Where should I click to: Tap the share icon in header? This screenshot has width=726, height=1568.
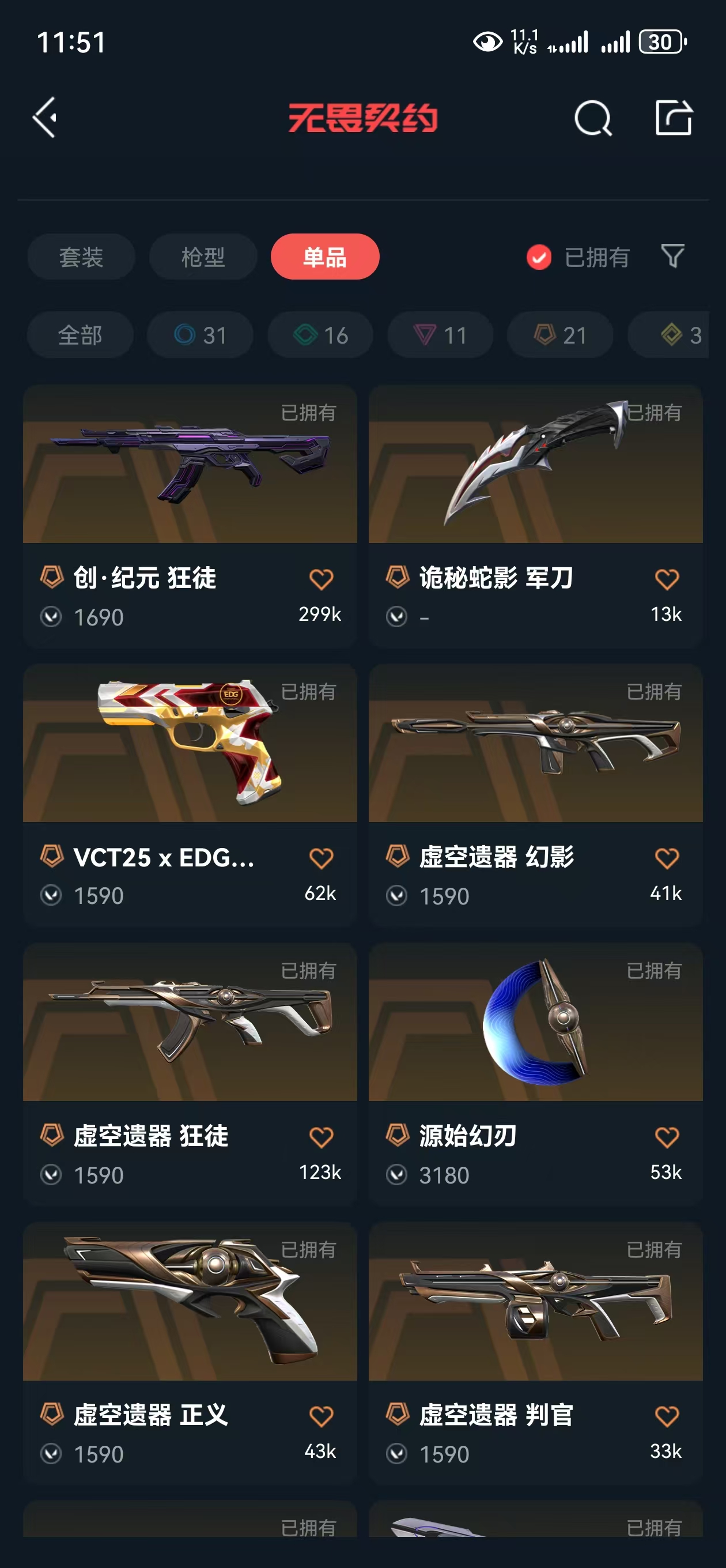pos(673,117)
